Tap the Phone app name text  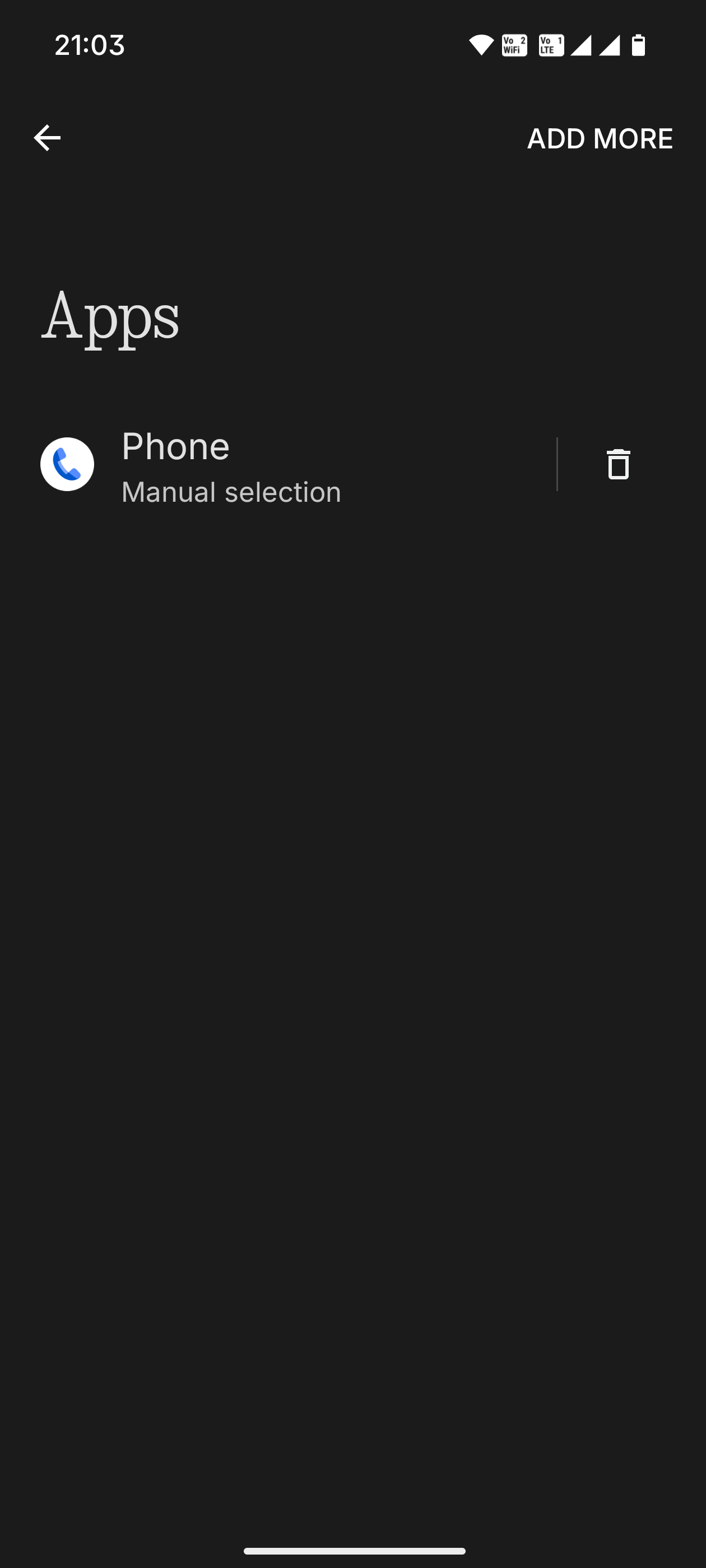(175, 446)
